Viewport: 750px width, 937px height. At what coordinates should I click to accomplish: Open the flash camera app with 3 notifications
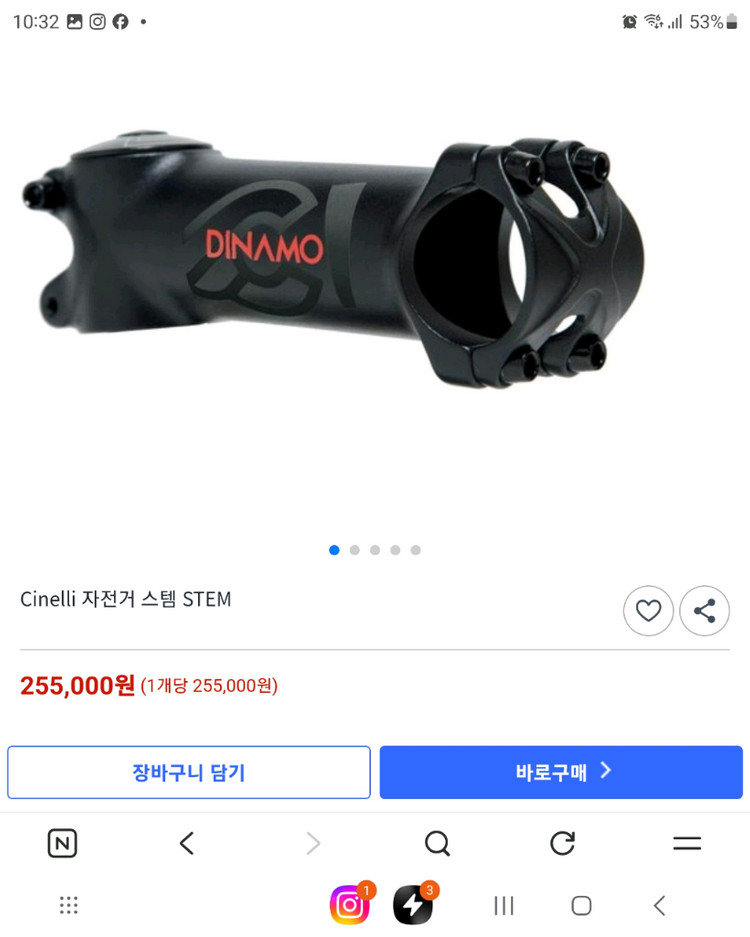[x=415, y=905]
